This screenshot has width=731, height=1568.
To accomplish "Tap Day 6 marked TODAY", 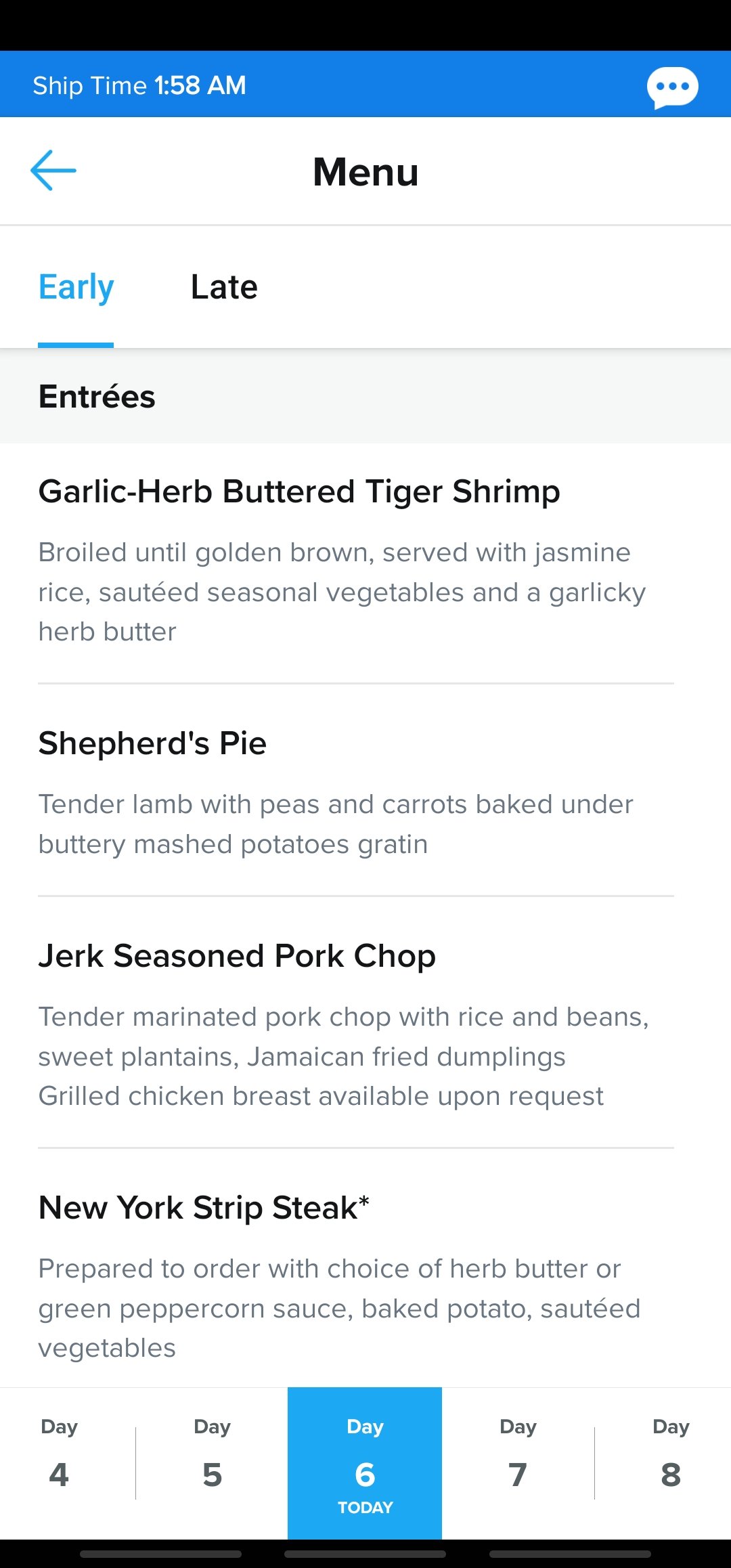I will pyautogui.click(x=364, y=1462).
